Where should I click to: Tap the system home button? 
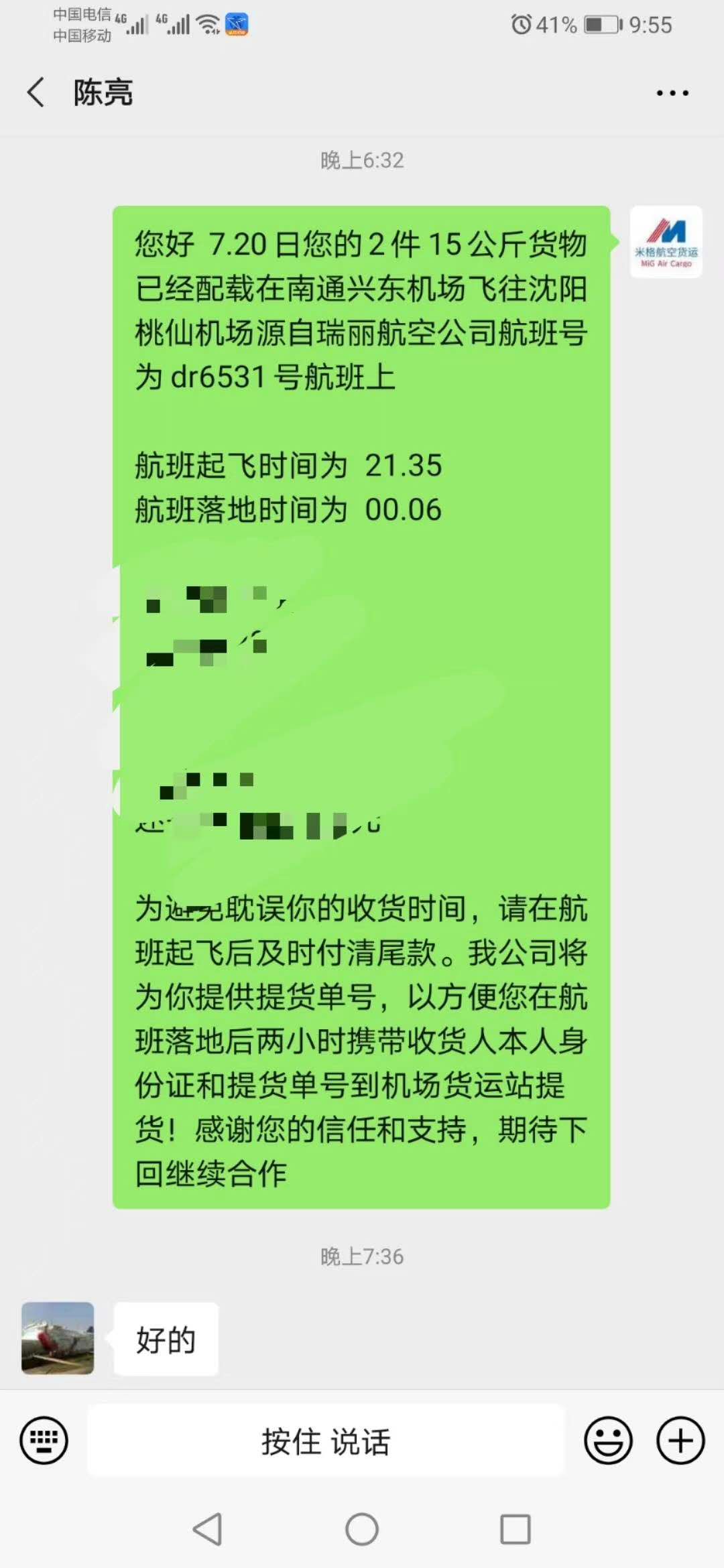(x=362, y=1530)
